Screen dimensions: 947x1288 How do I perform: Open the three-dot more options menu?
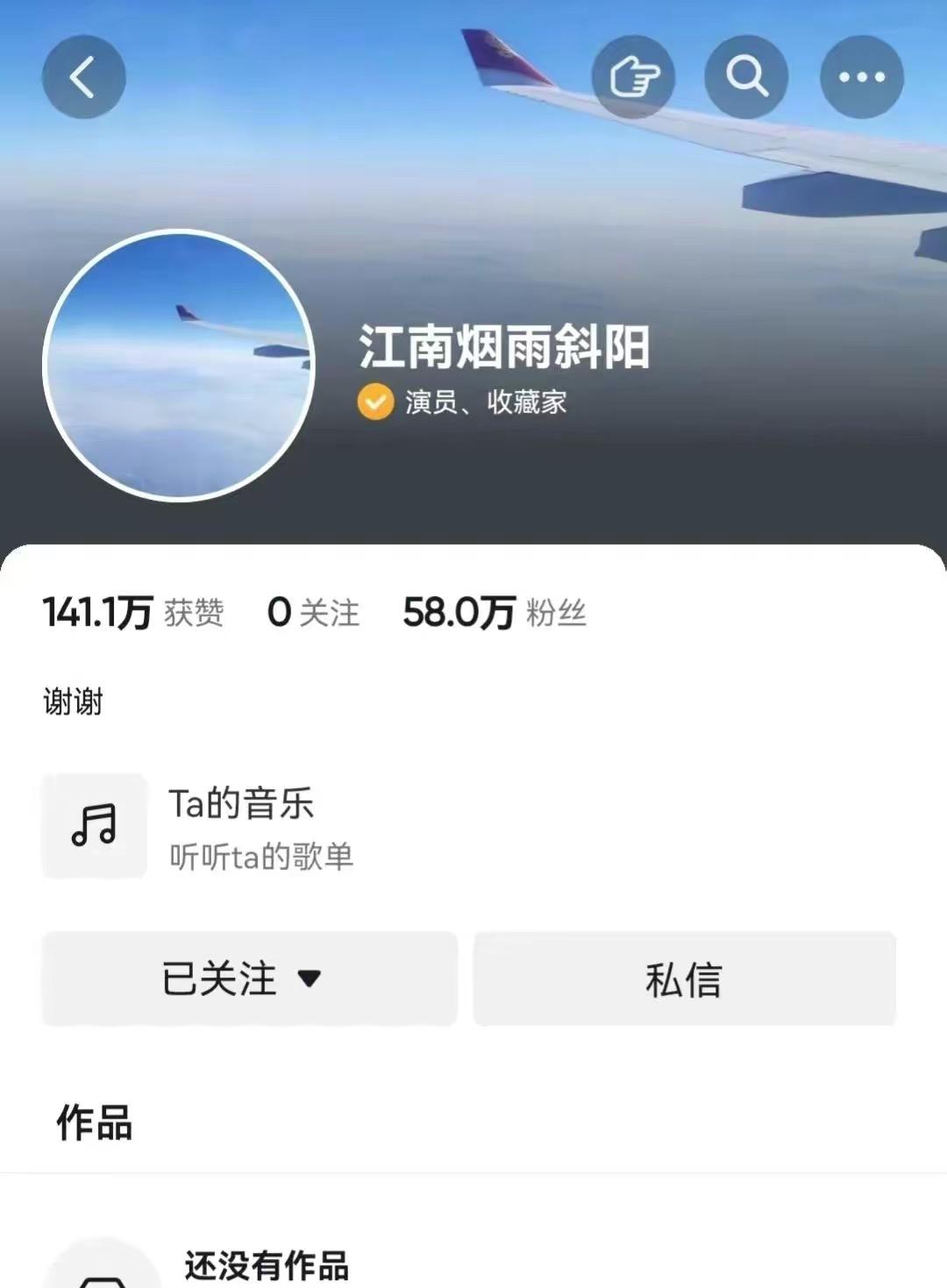[x=860, y=76]
